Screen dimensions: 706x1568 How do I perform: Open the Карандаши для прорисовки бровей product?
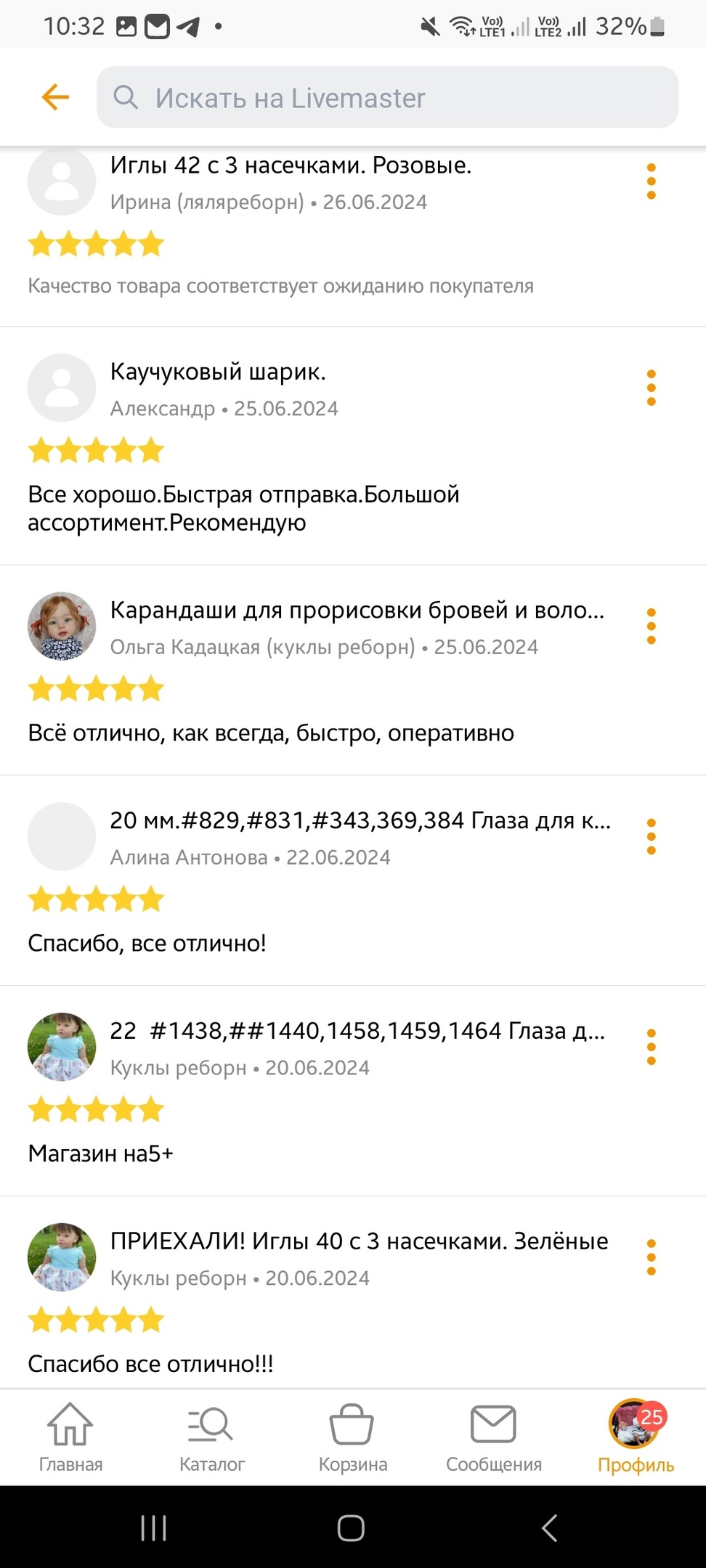click(x=357, y=611)
